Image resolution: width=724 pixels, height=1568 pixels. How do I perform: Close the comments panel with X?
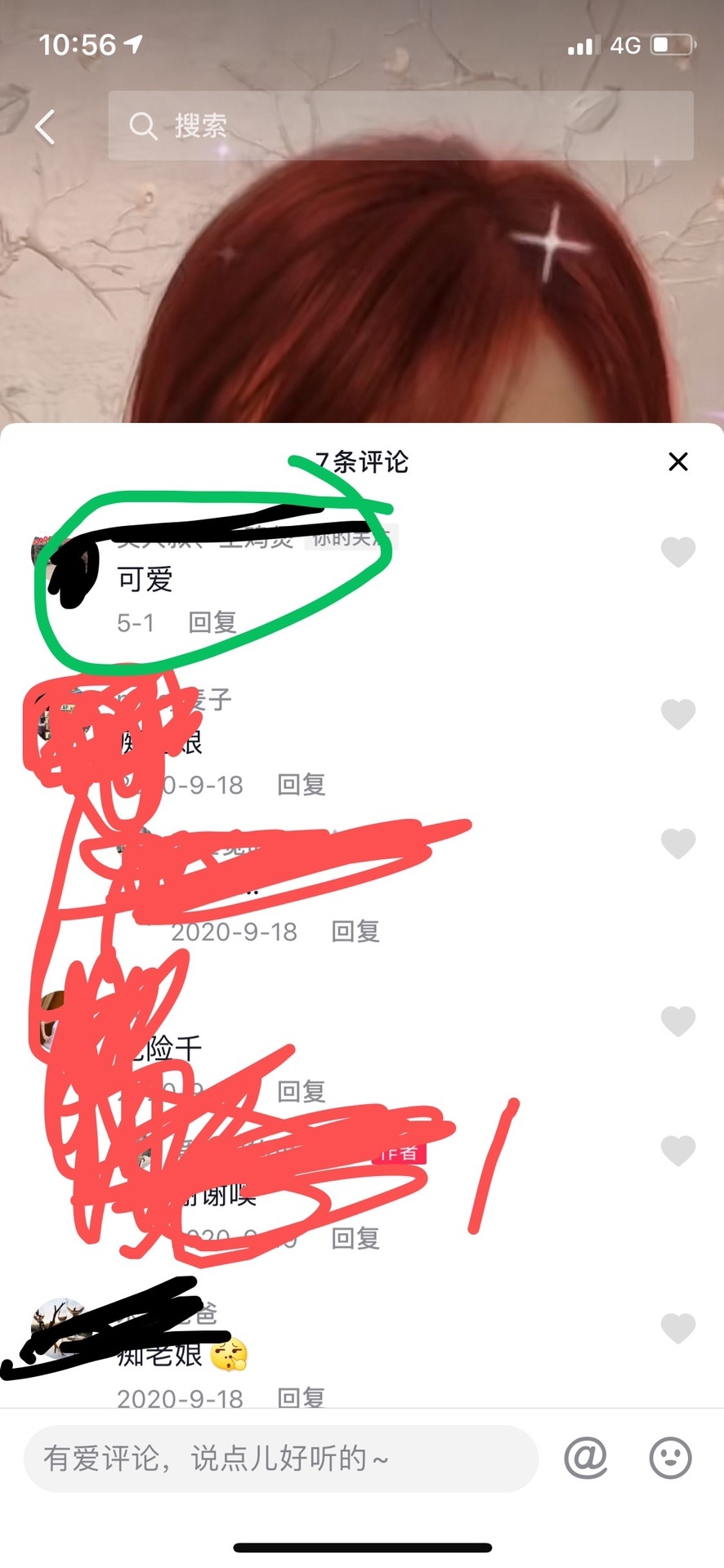(677, 461)
